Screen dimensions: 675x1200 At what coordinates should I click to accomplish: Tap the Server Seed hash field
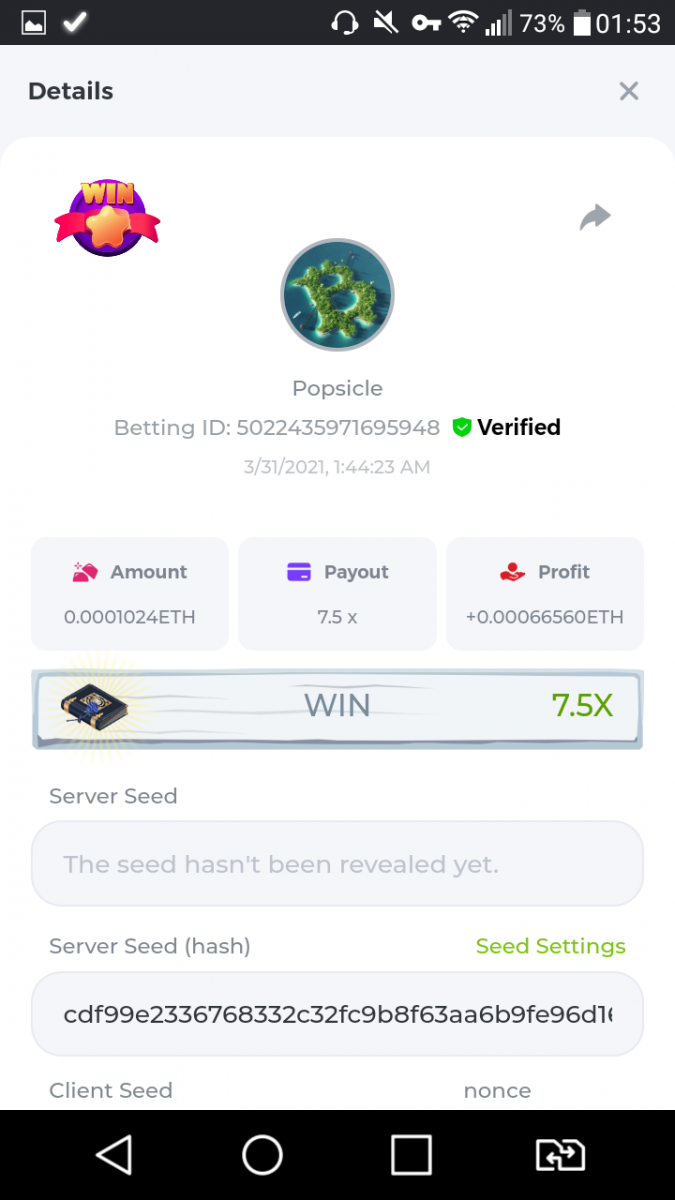pyautogui.click(x=337, y=1014)
